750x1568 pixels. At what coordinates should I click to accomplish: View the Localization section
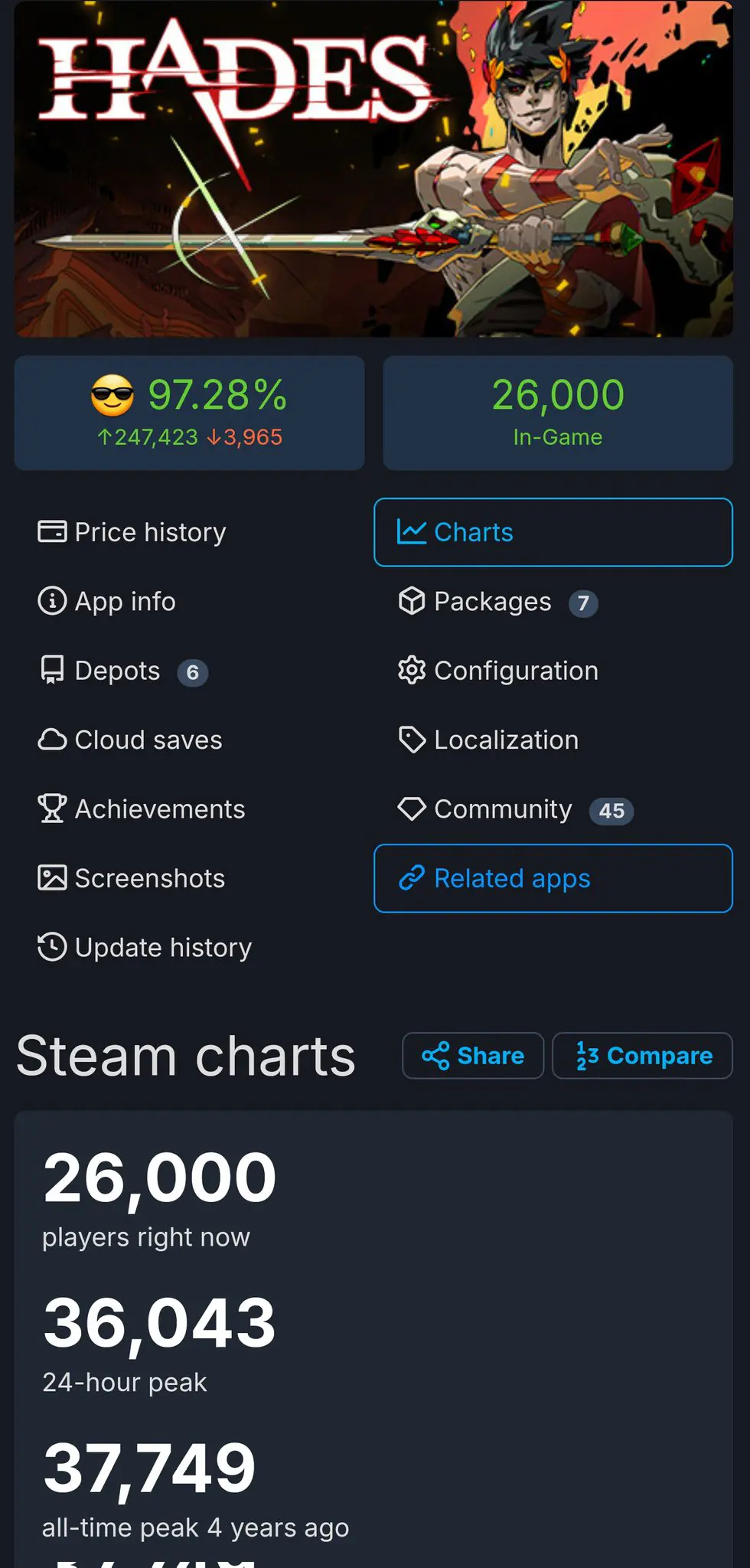(488, 740)
